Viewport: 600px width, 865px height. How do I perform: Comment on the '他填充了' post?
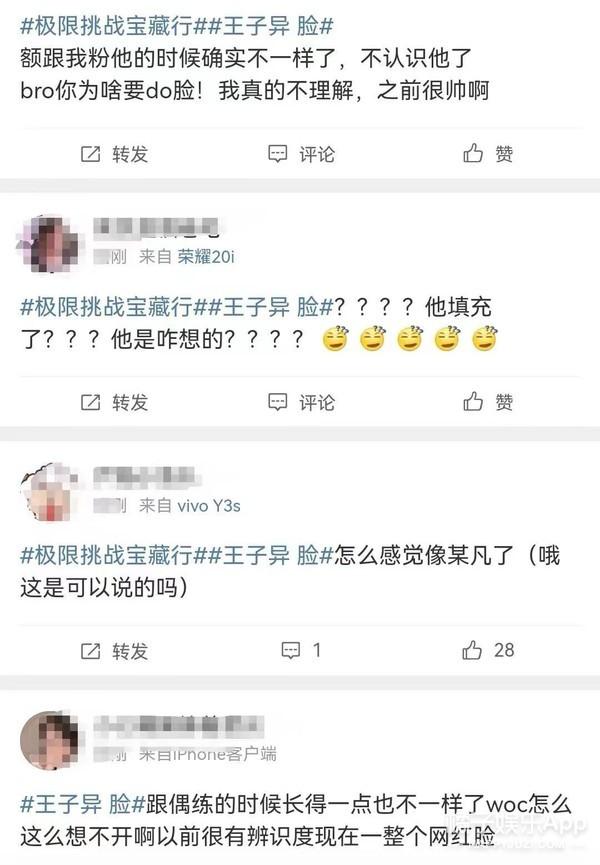point(301,402)
